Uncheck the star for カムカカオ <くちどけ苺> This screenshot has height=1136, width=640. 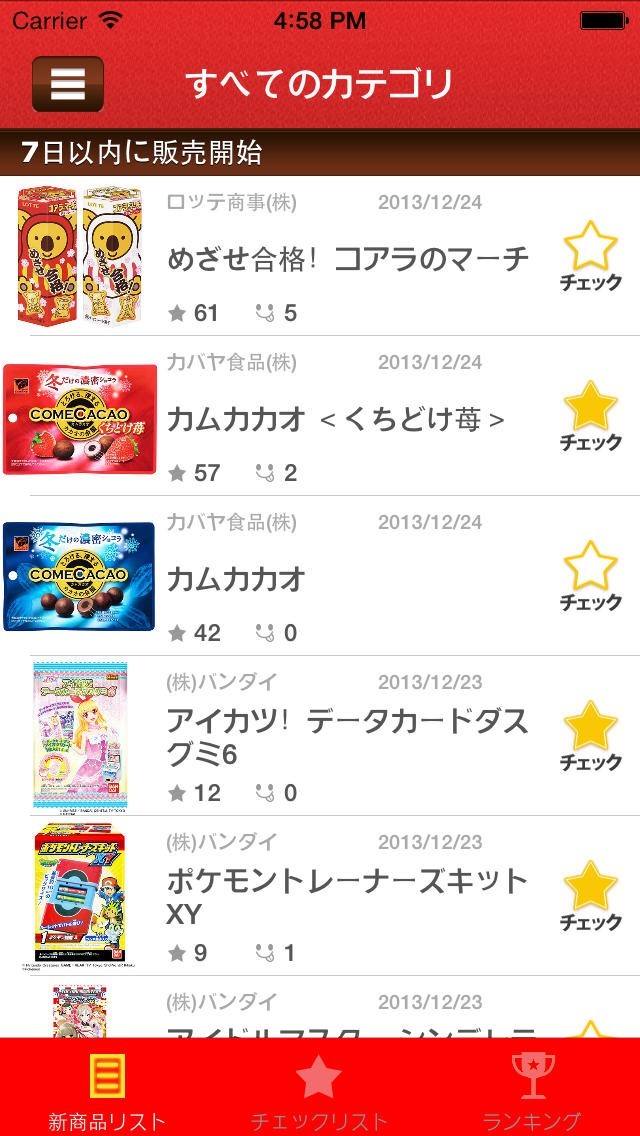pos(591,414)
